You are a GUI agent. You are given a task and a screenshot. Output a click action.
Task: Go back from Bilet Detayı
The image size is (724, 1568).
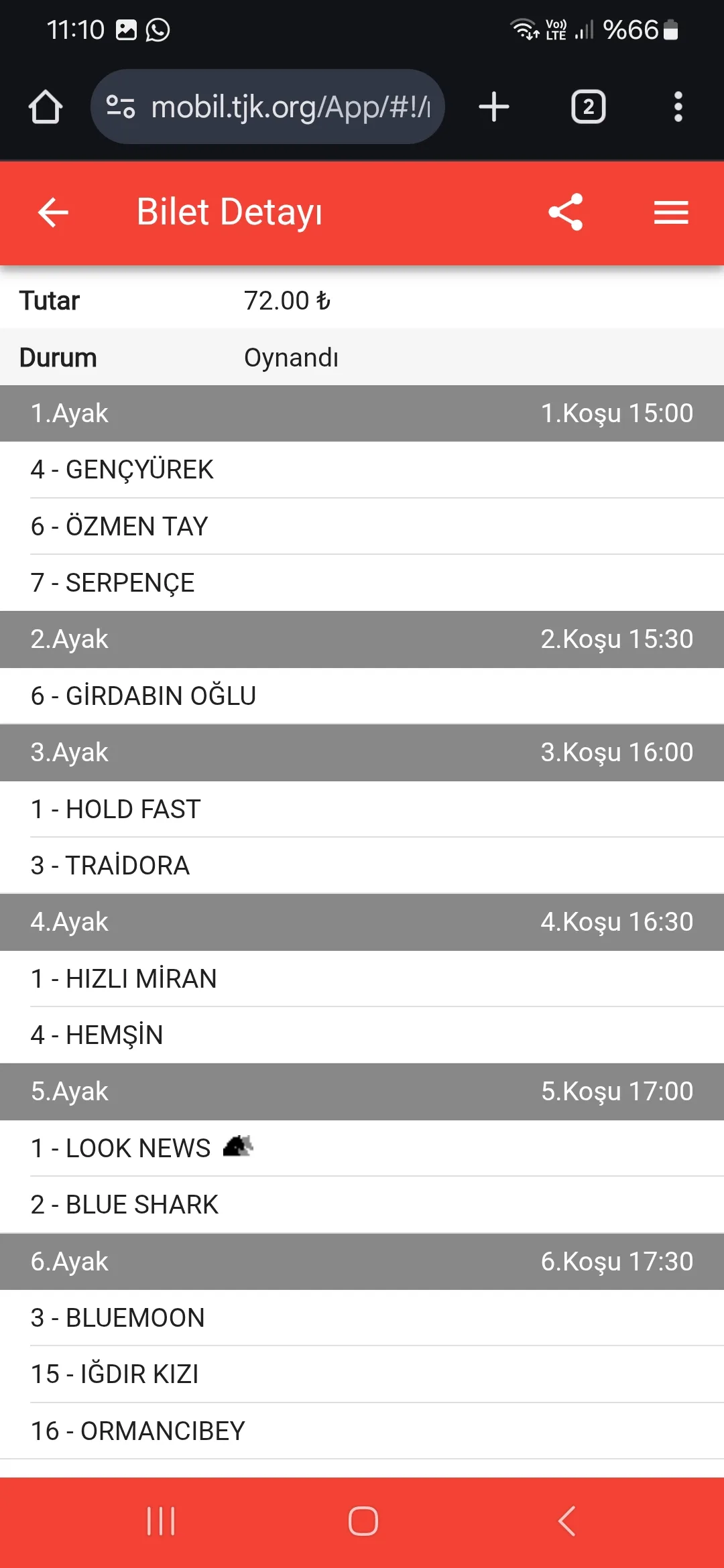53,213
